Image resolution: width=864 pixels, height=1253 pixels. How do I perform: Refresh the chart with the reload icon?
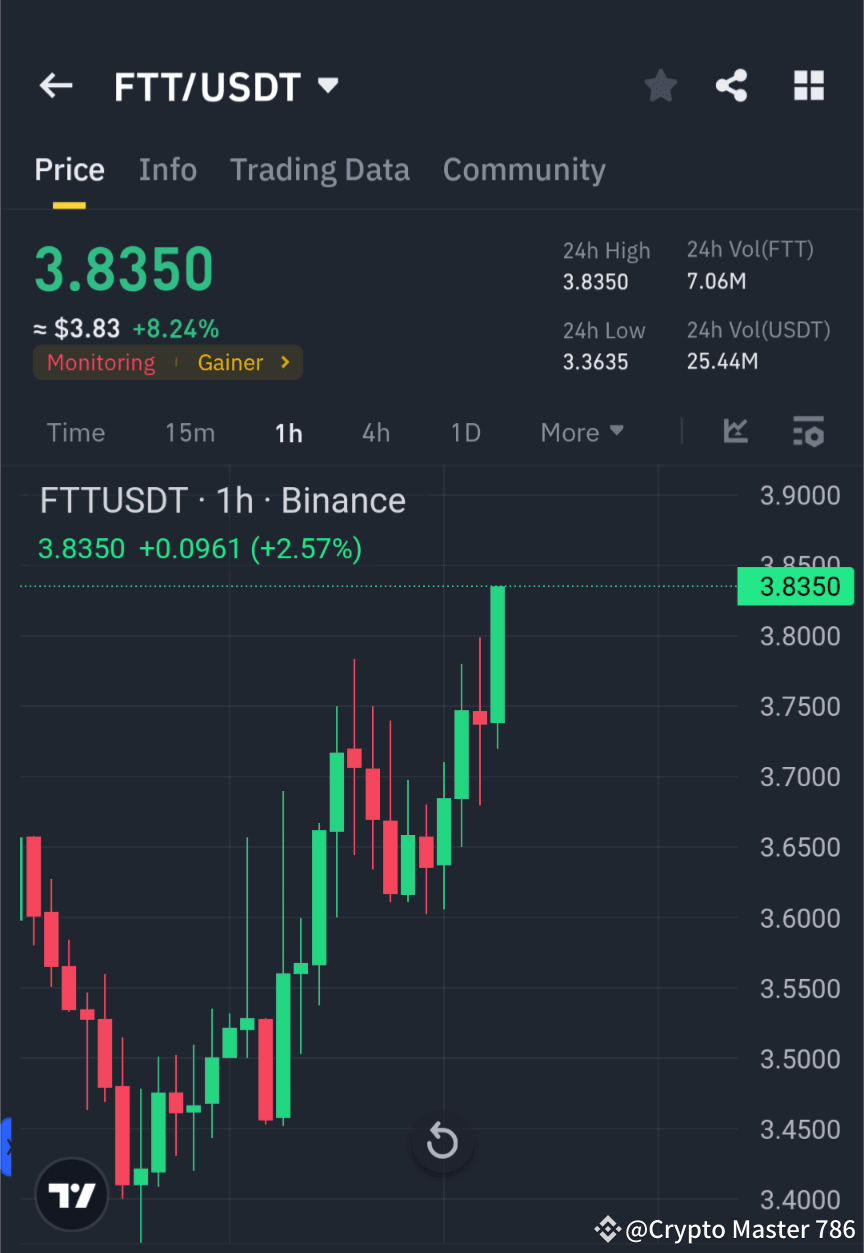point(442,1141)
